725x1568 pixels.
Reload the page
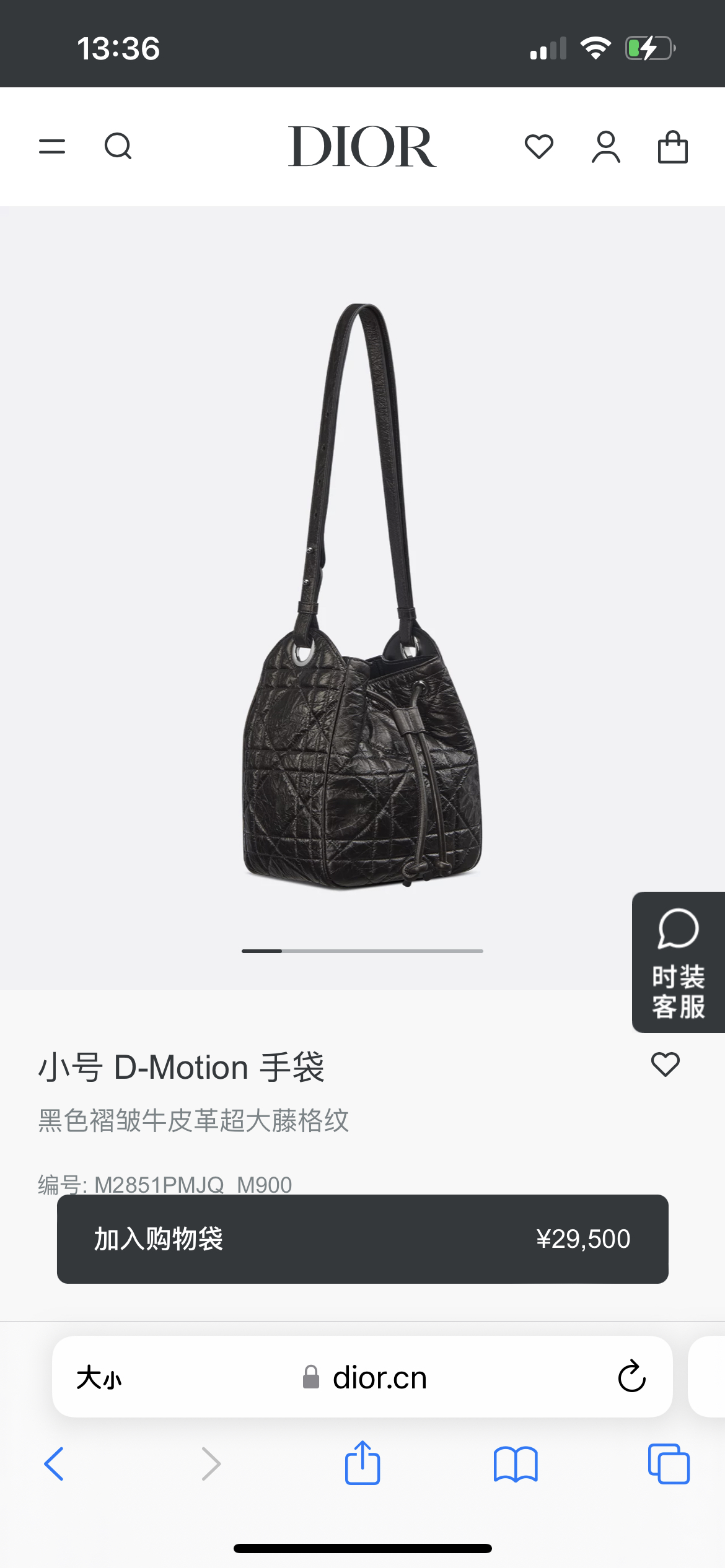(631, 1377)
